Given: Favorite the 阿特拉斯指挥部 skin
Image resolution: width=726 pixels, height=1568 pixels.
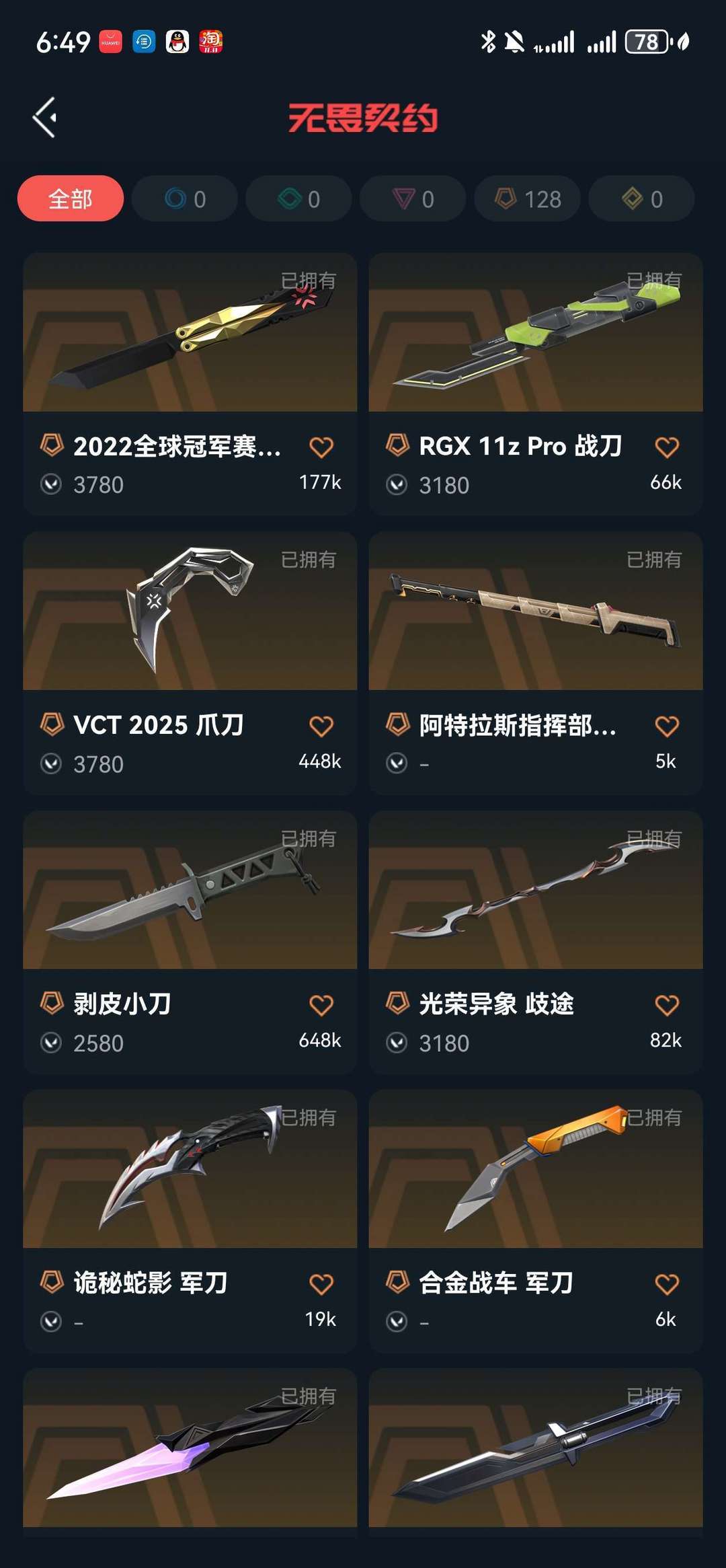Looking at the screenshot, I should click(x=666, y=726).
